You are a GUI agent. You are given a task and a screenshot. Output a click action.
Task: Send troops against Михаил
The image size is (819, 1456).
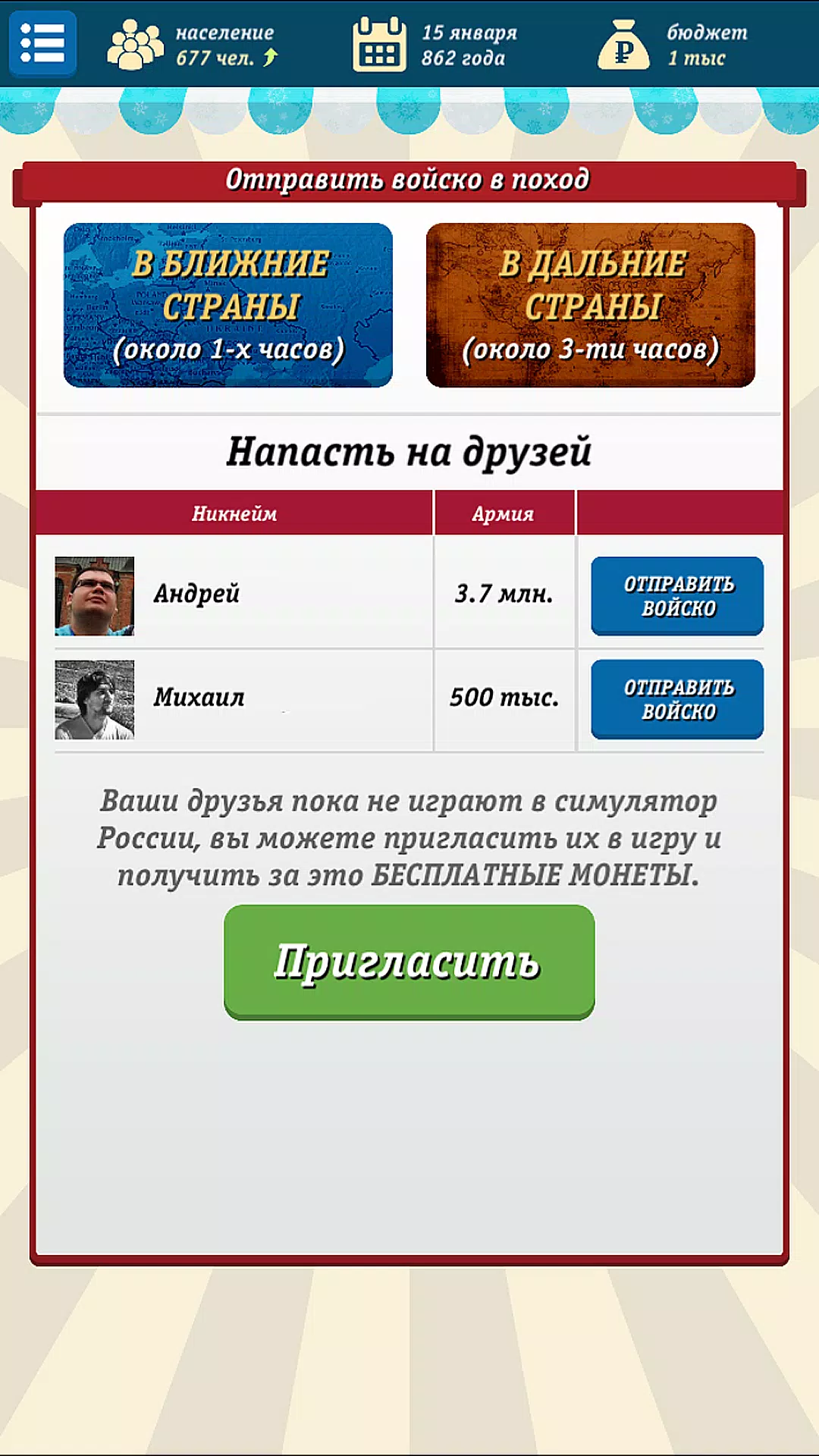(x=676, y=698)
